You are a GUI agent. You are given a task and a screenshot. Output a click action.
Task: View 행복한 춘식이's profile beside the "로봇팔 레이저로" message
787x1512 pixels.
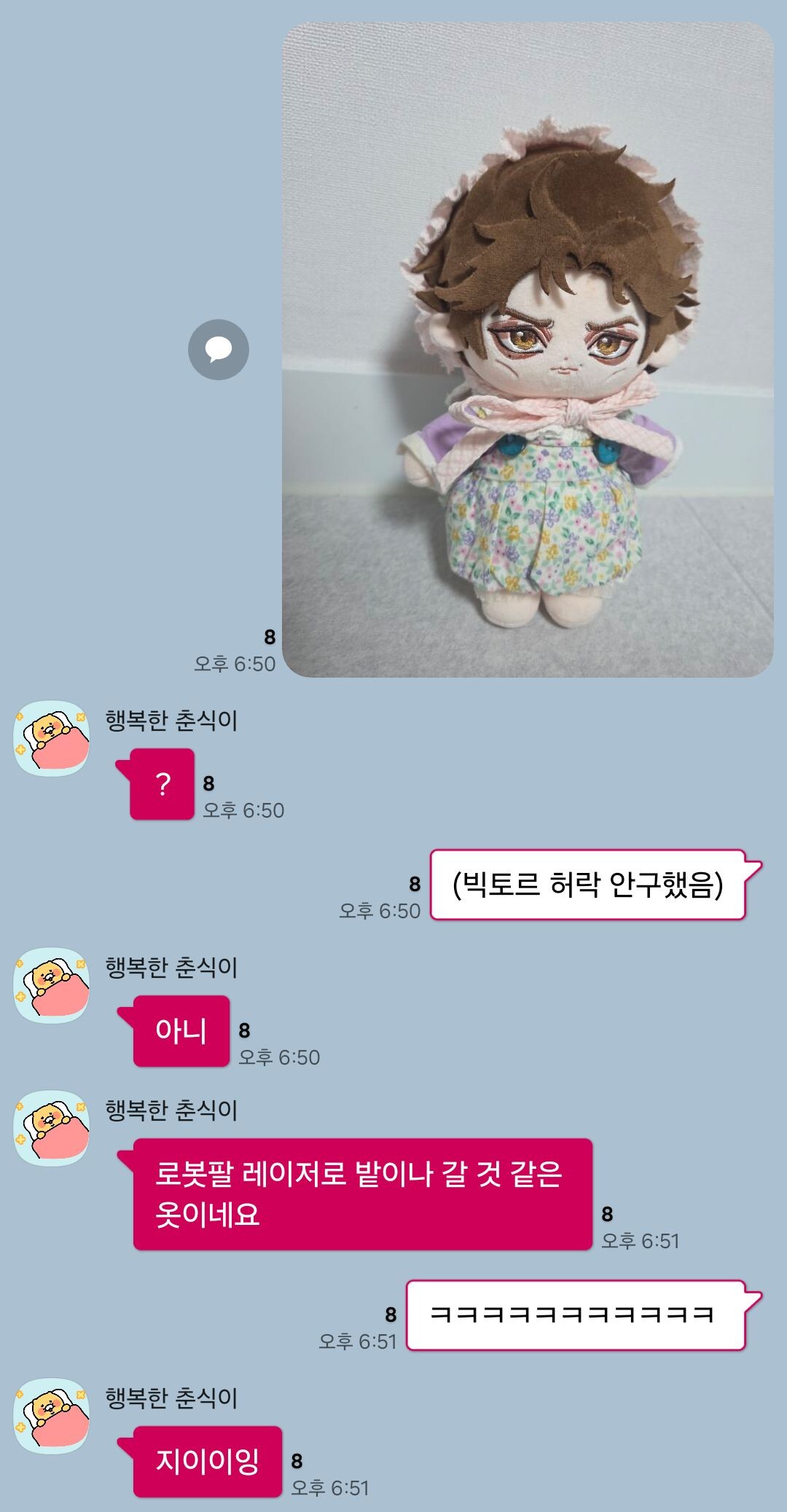point(52,1128)
